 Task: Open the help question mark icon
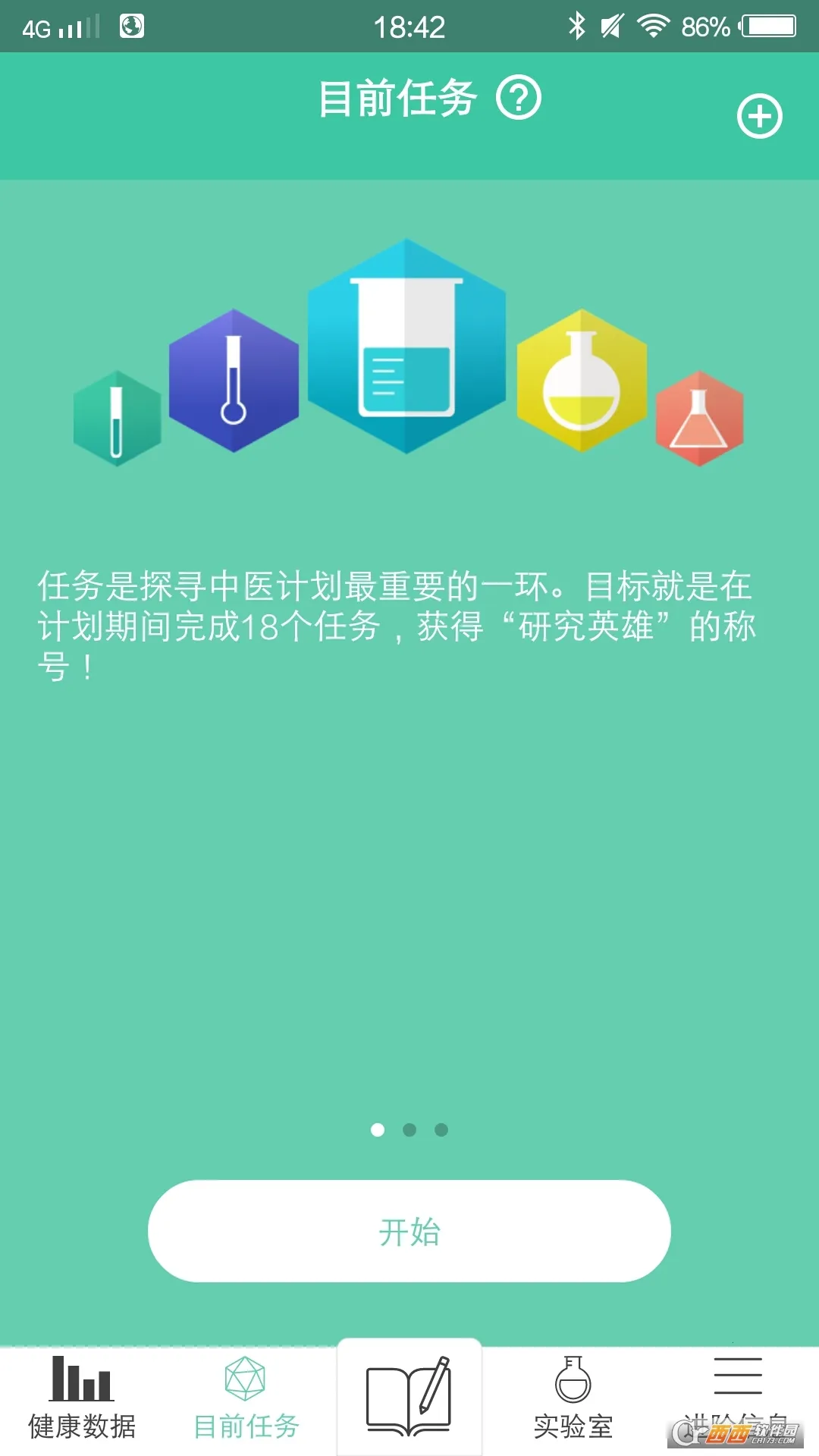pyautogui.click(x=519, y=98)
